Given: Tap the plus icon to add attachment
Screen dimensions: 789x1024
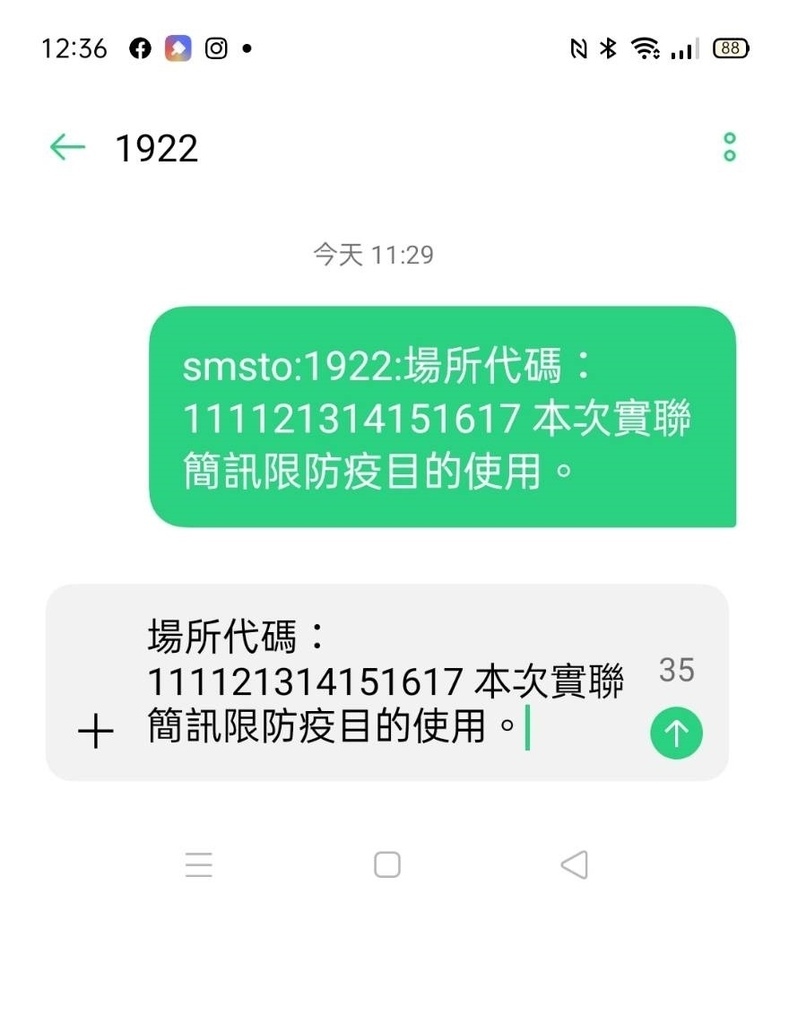Looking at the screenshot, I should tap(95, 733).
